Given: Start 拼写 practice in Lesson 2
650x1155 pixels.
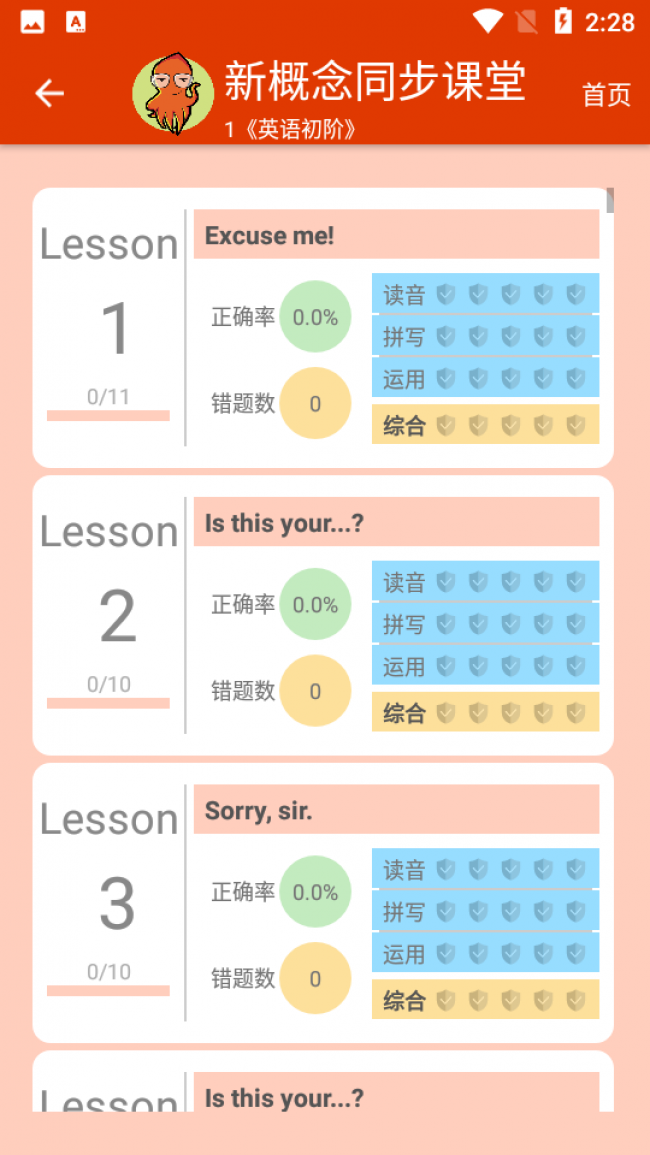Looking at the screenshot, I should 485,624.
